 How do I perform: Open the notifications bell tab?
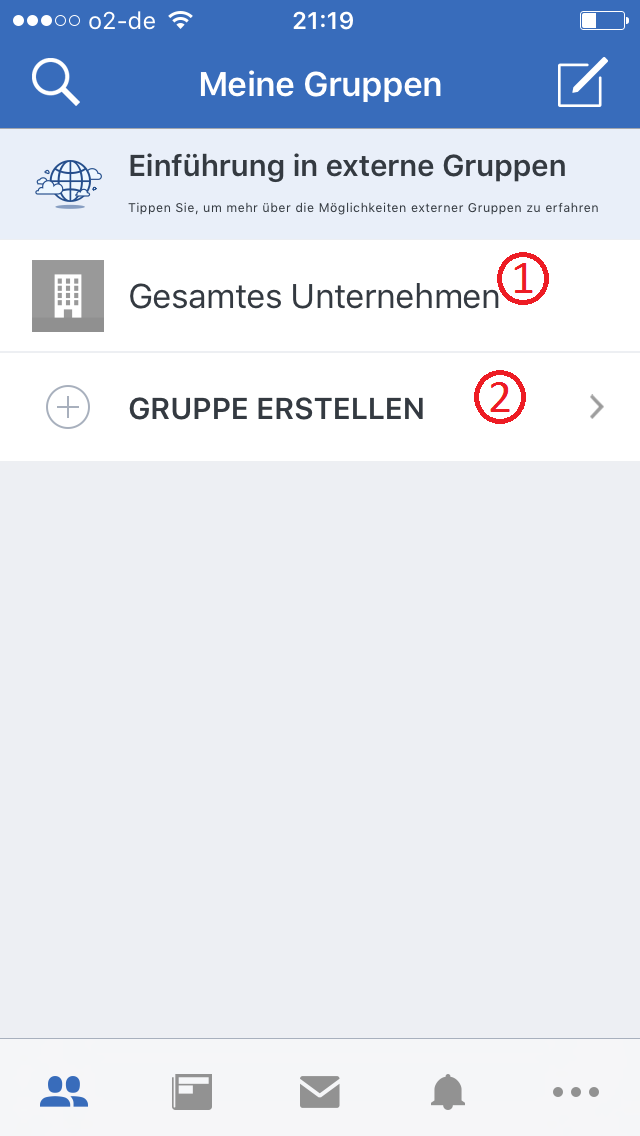448,1092
